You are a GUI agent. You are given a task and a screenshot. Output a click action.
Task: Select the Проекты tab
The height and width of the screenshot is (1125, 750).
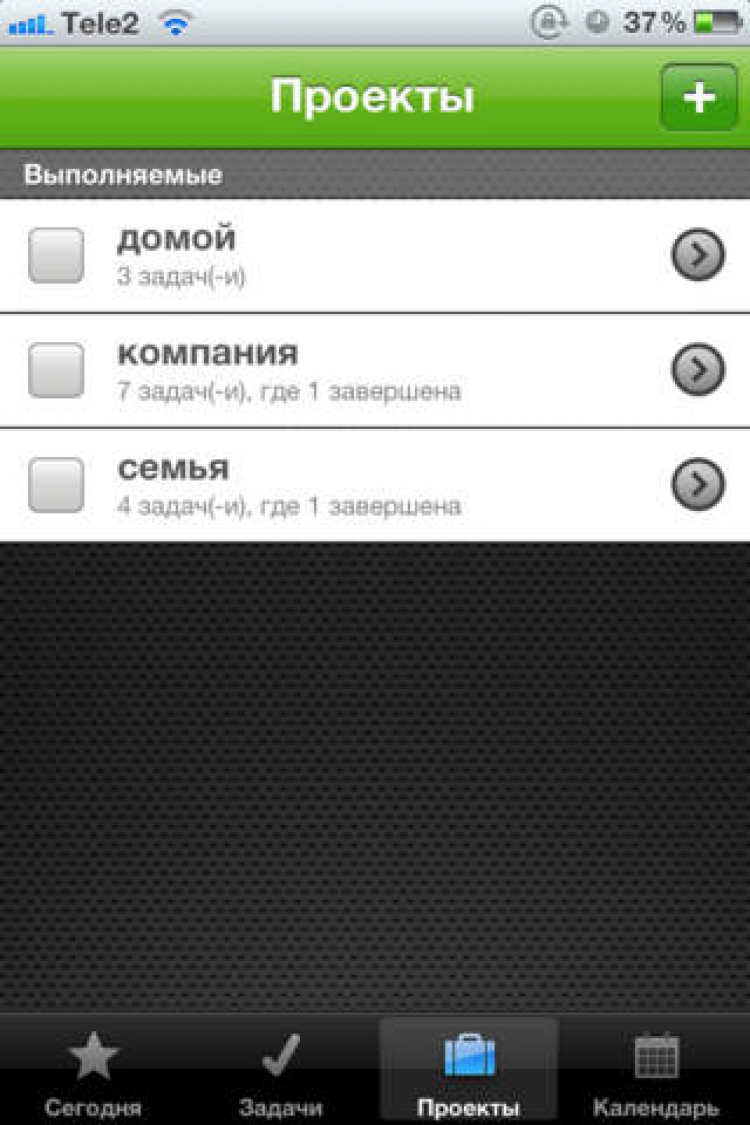click(468, 1074)
